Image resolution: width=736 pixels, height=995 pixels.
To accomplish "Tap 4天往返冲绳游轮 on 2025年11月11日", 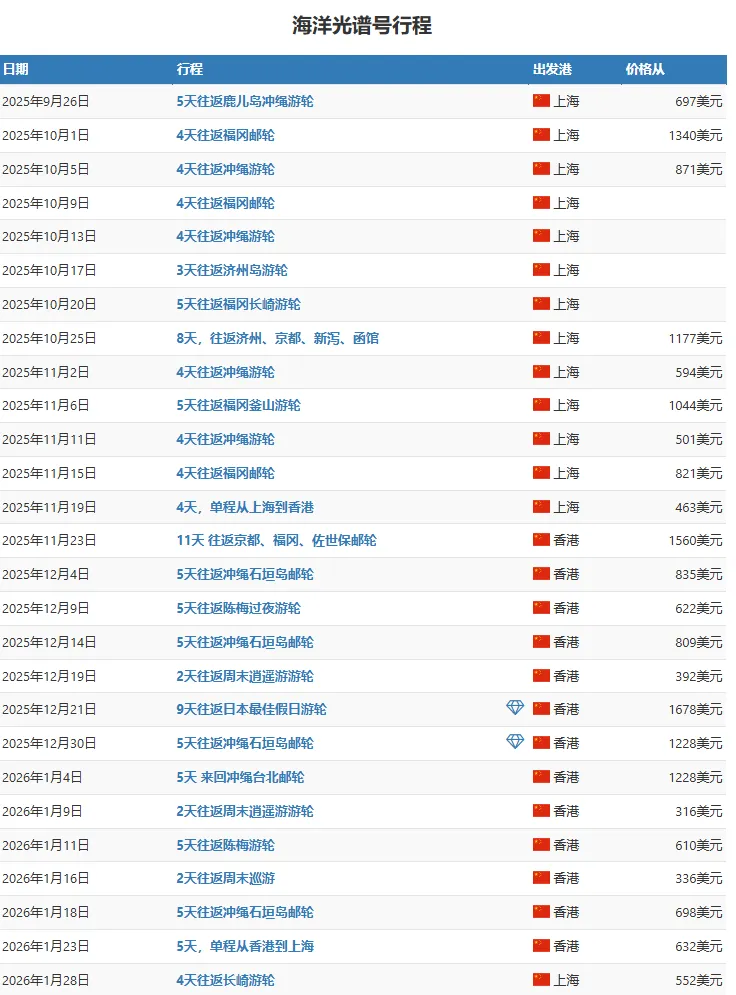I will [x=225, y=439].
